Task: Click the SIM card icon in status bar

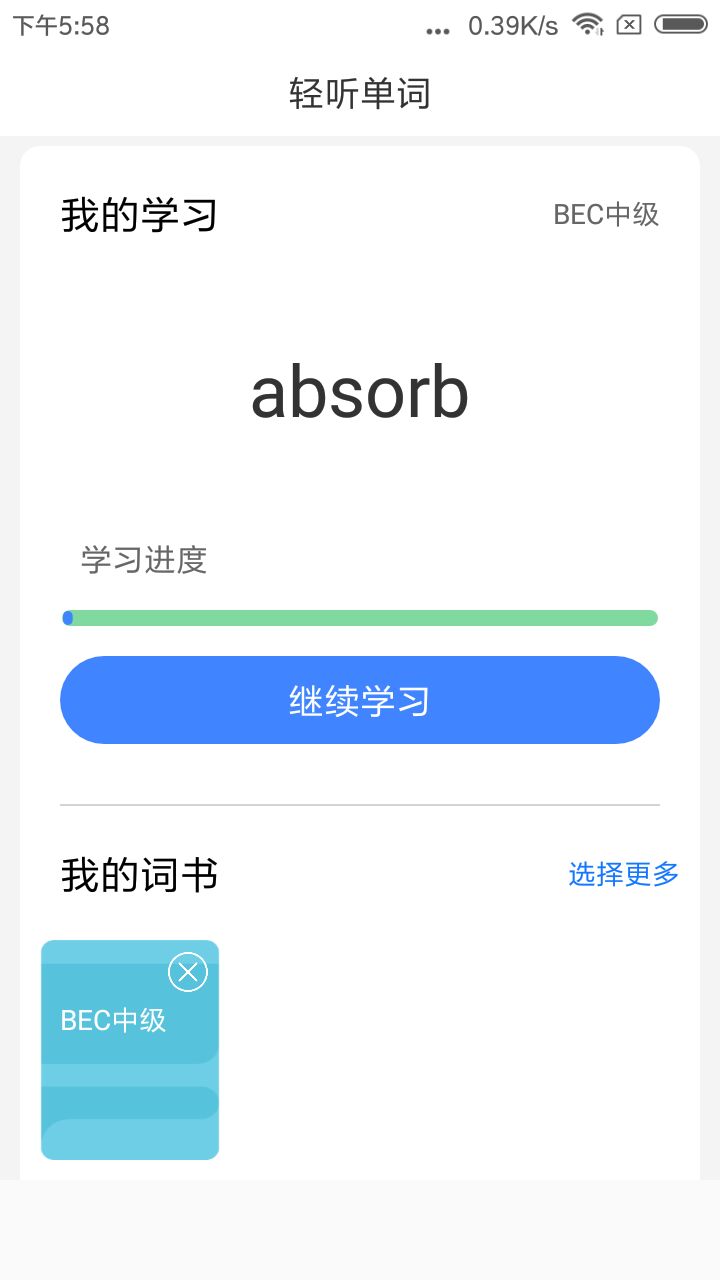Action: 629,25
